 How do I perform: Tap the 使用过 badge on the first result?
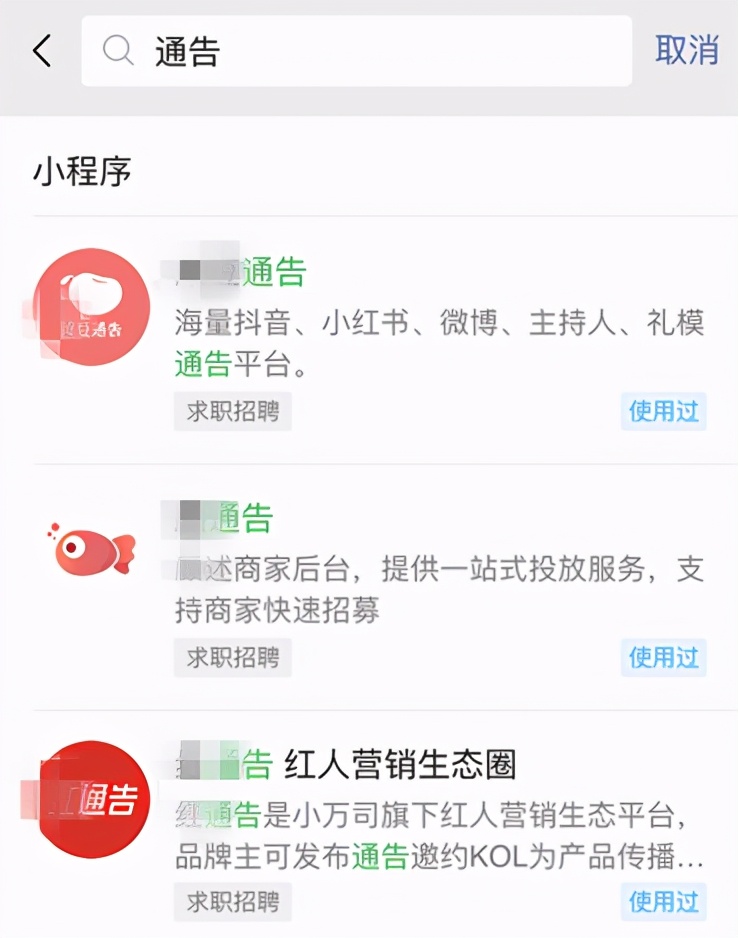pyautogui.click(x=664, y=412)
